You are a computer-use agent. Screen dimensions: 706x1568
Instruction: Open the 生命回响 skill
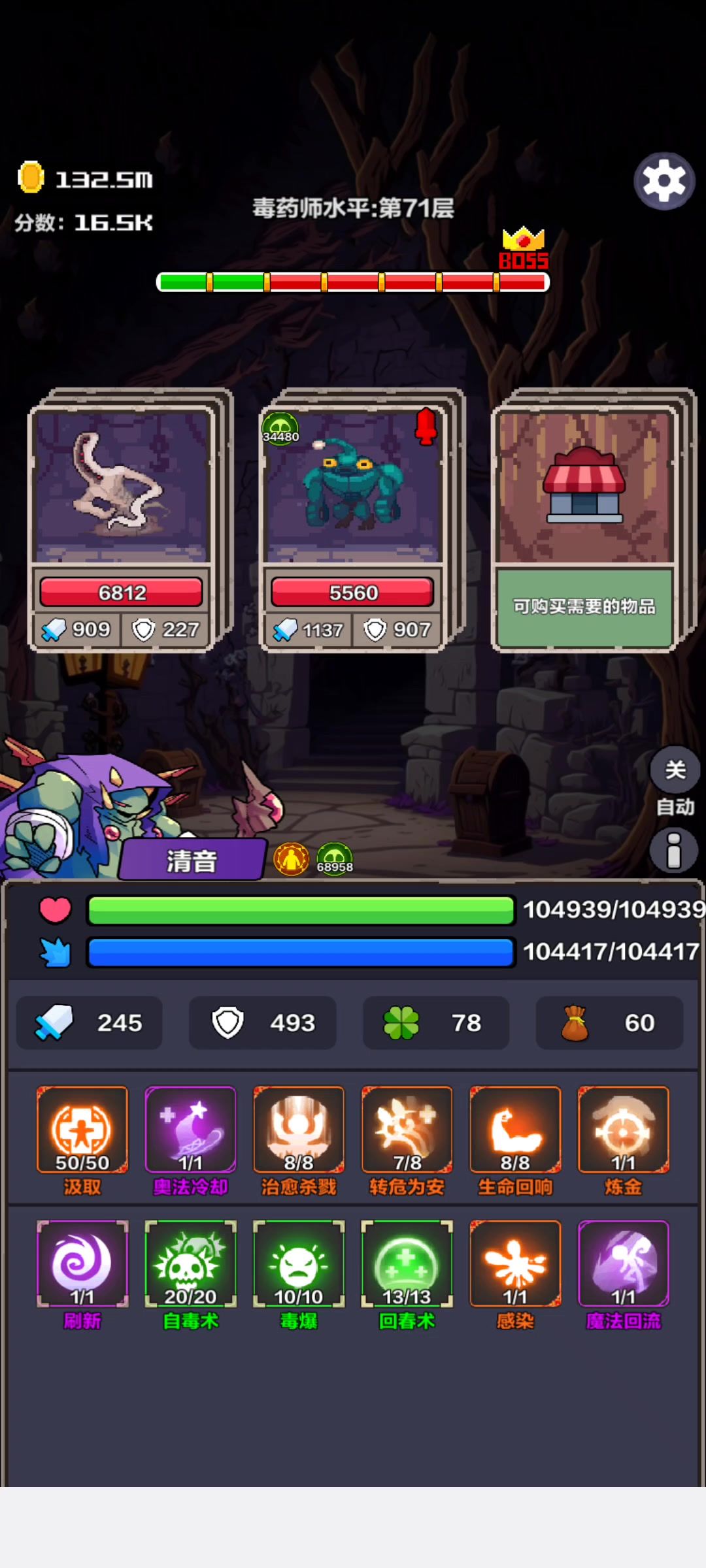point(515,1130)
